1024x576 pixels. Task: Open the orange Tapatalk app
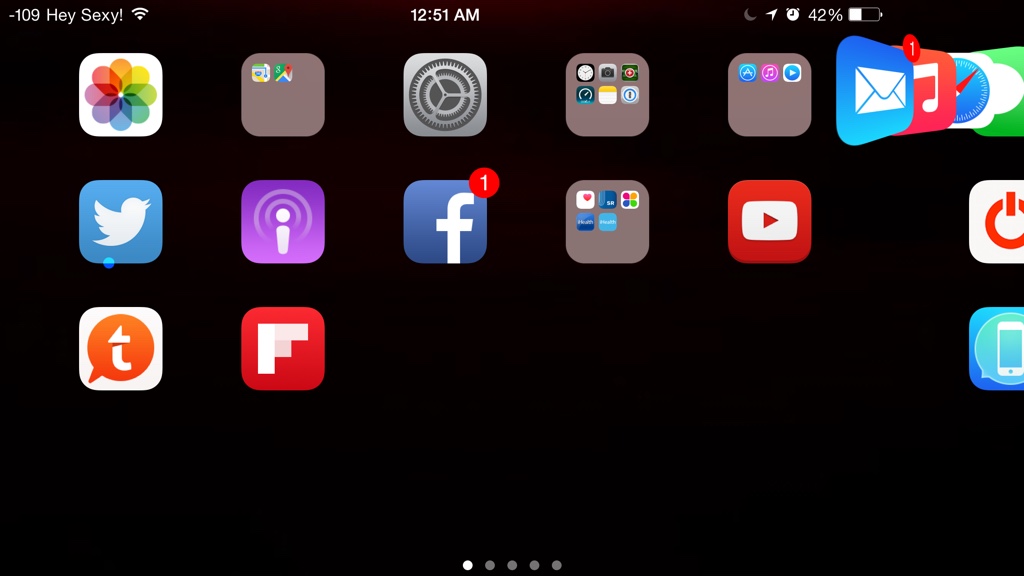click(121, 349)
